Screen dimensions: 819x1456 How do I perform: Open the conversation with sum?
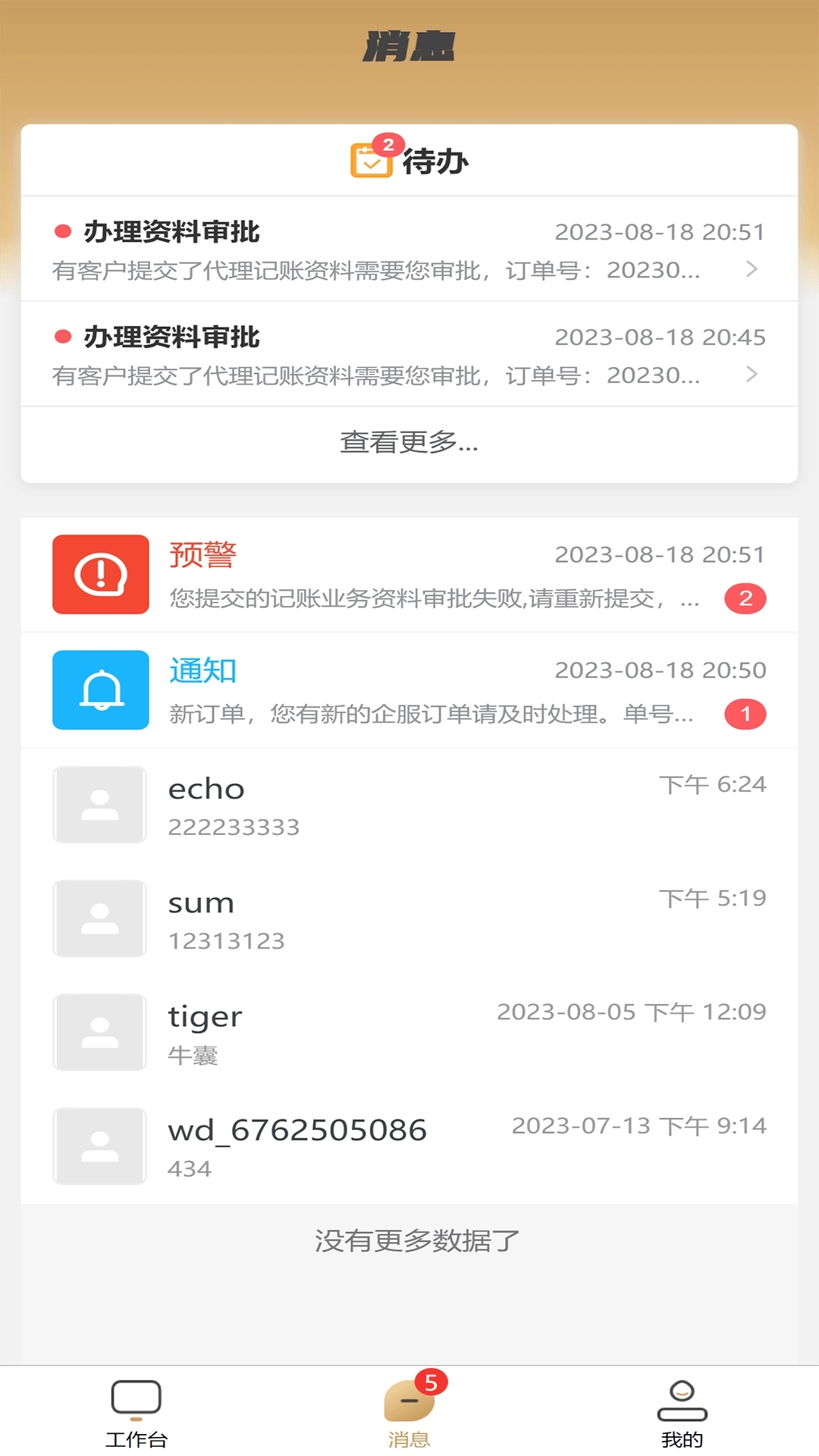(x=409, y=918)
